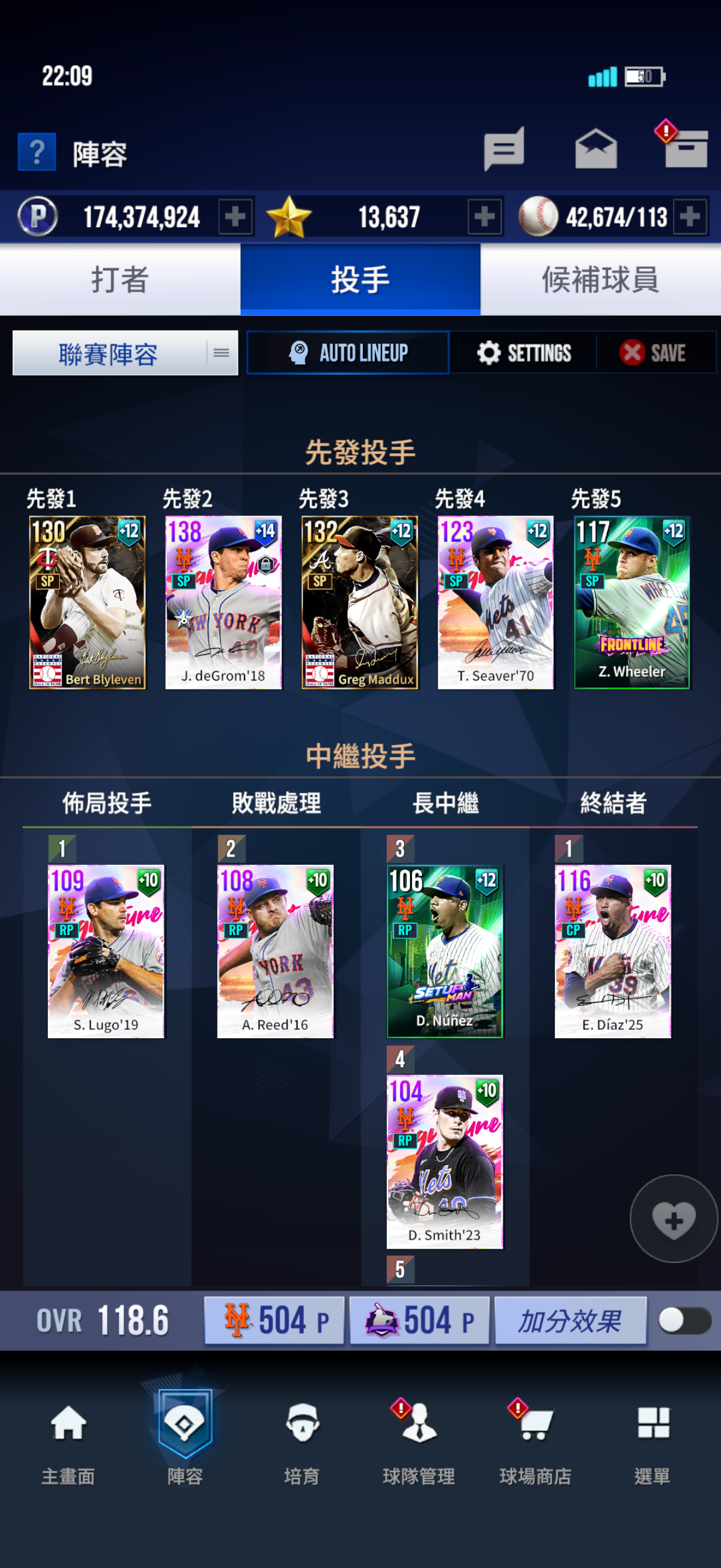The image size is (721, 1568).
Task: Switch to the 打者 tab
Action: (120, 280)
